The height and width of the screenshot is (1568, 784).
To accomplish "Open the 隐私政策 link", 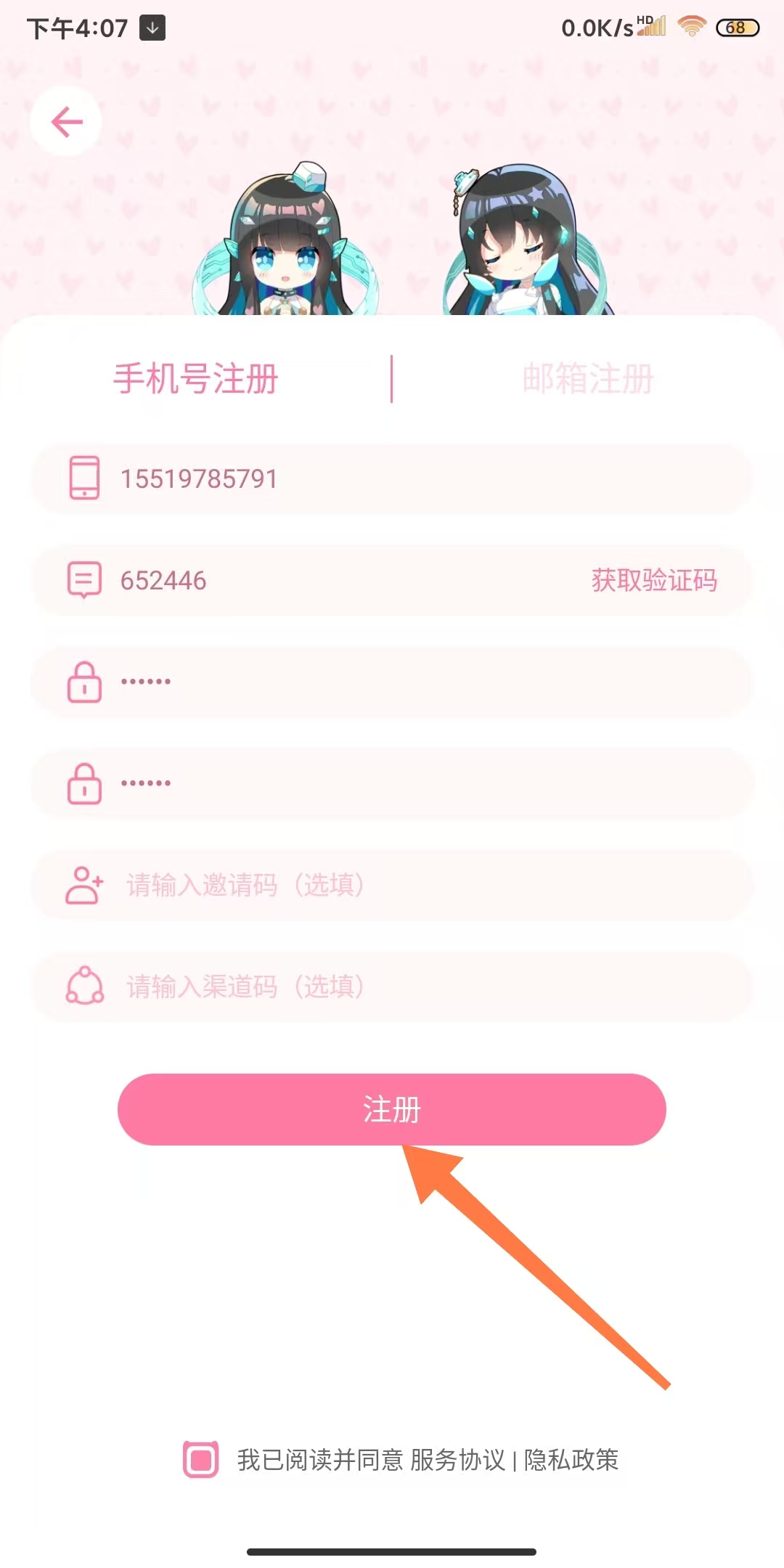I will [x=571, y=1460].
